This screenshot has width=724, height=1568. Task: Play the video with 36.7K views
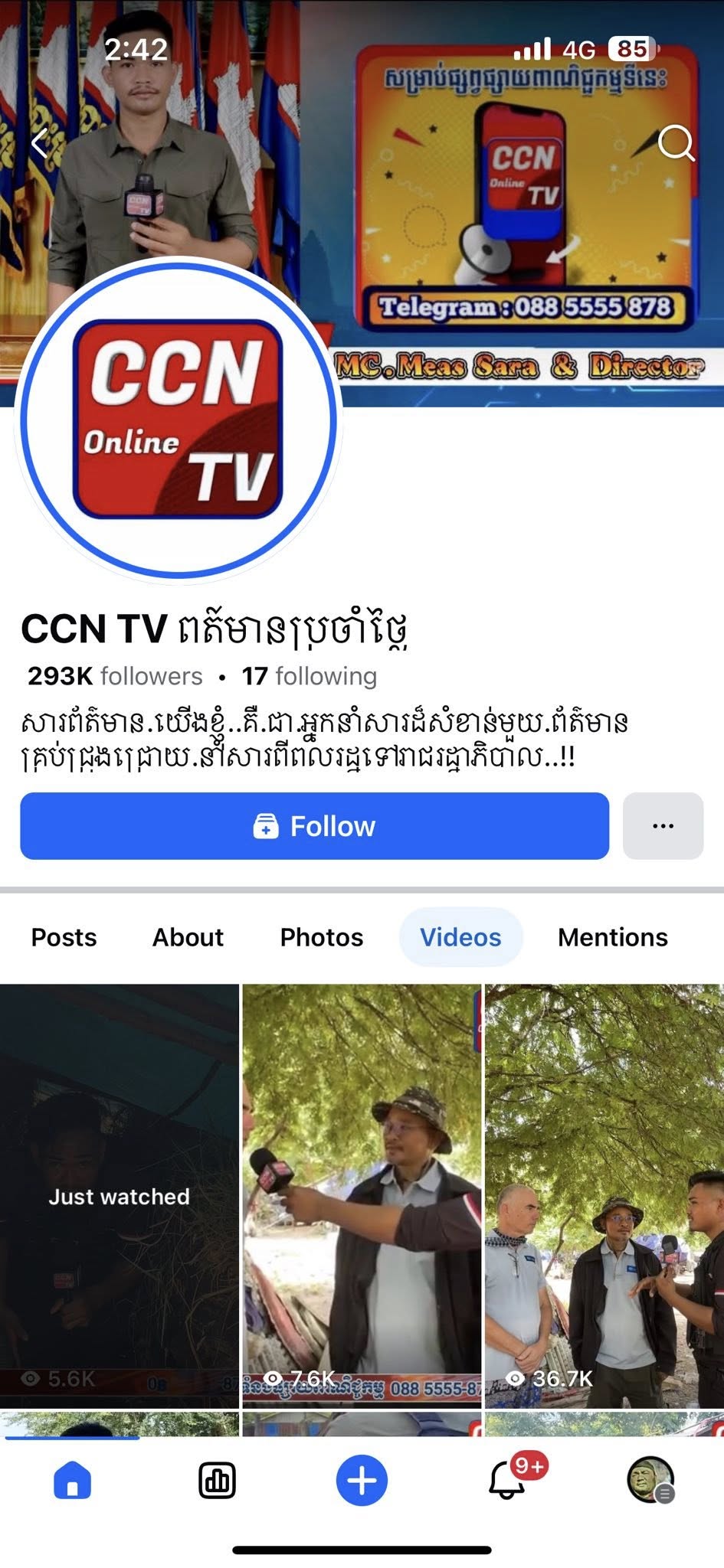[604, 1194]
